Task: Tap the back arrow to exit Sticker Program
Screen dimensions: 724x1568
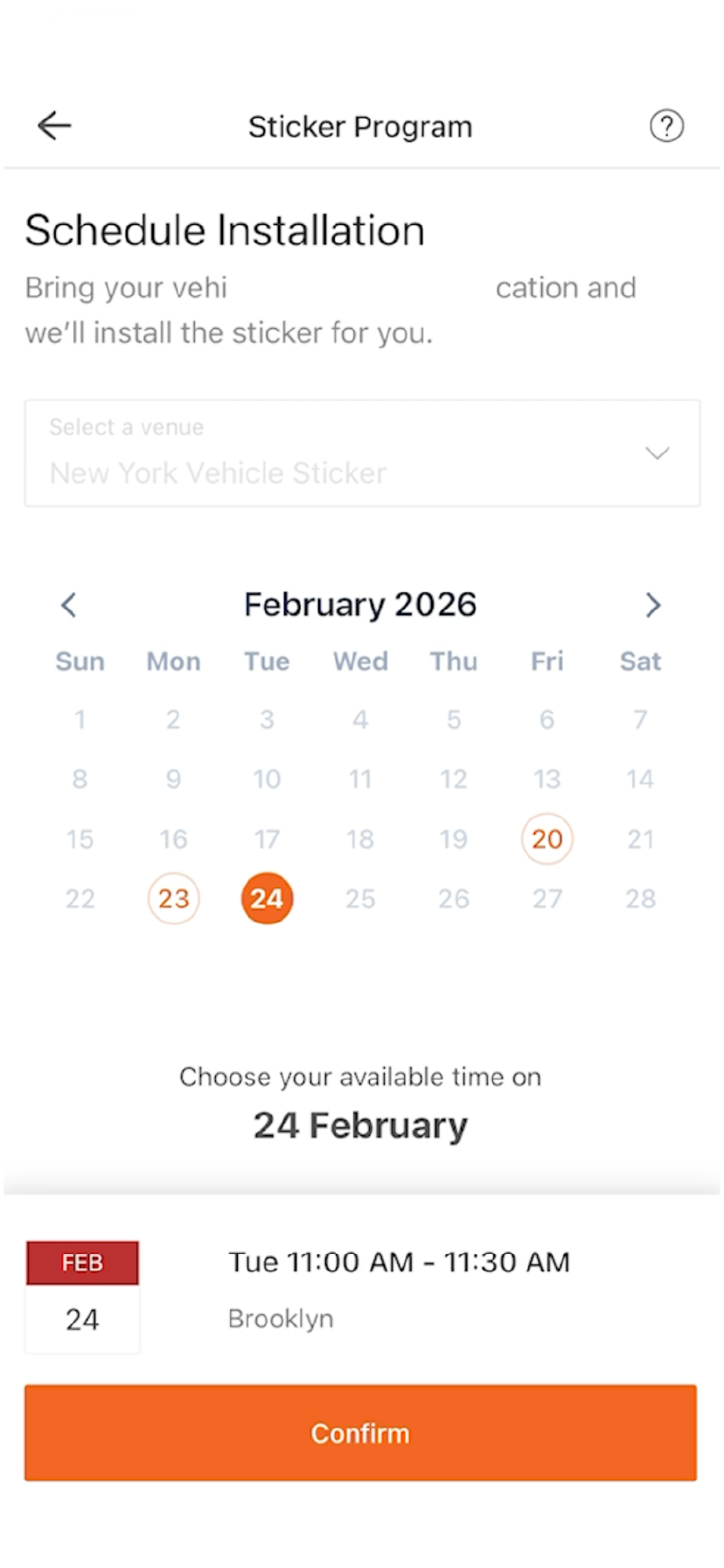Action: 54,125
